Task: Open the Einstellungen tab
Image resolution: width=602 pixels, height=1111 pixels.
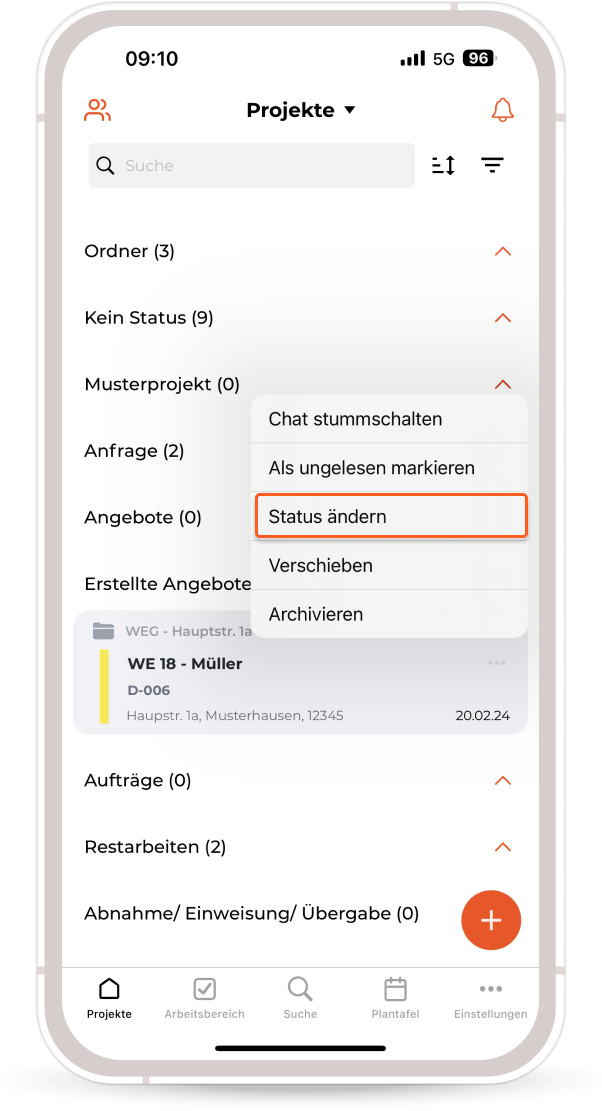Action: click(x=490, y=998)
